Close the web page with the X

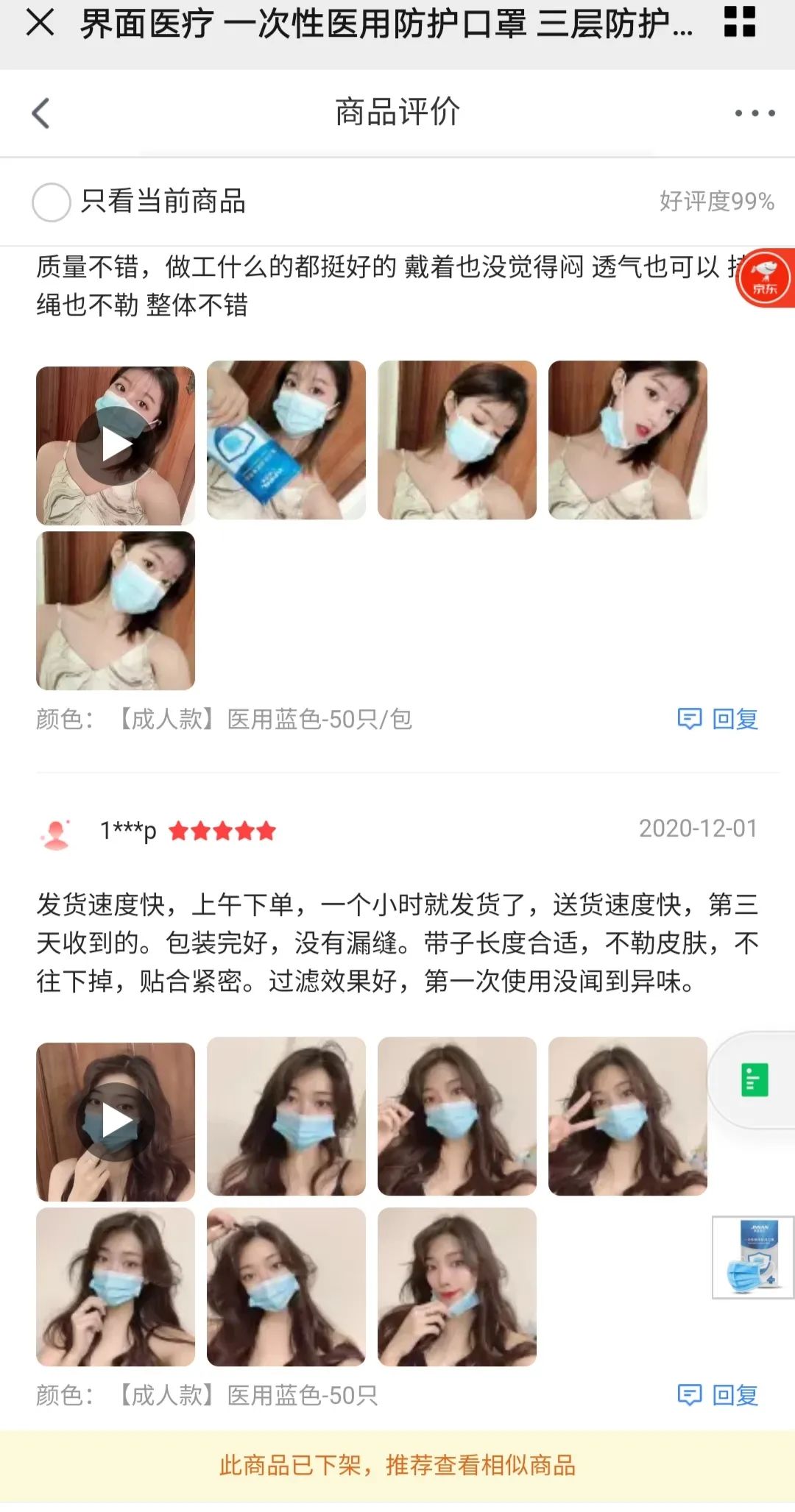(40, 23)
